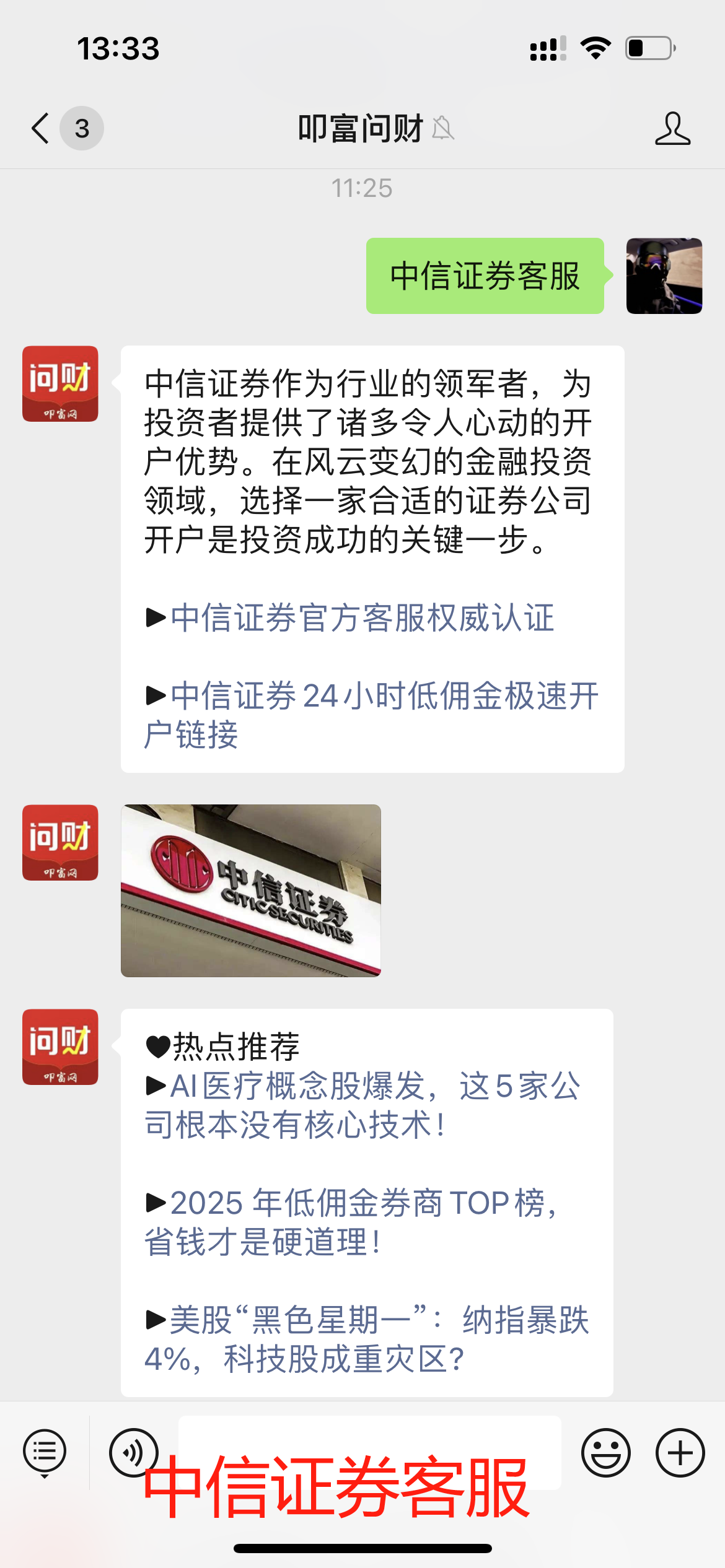Switch to voice message input

[133, 1452]
